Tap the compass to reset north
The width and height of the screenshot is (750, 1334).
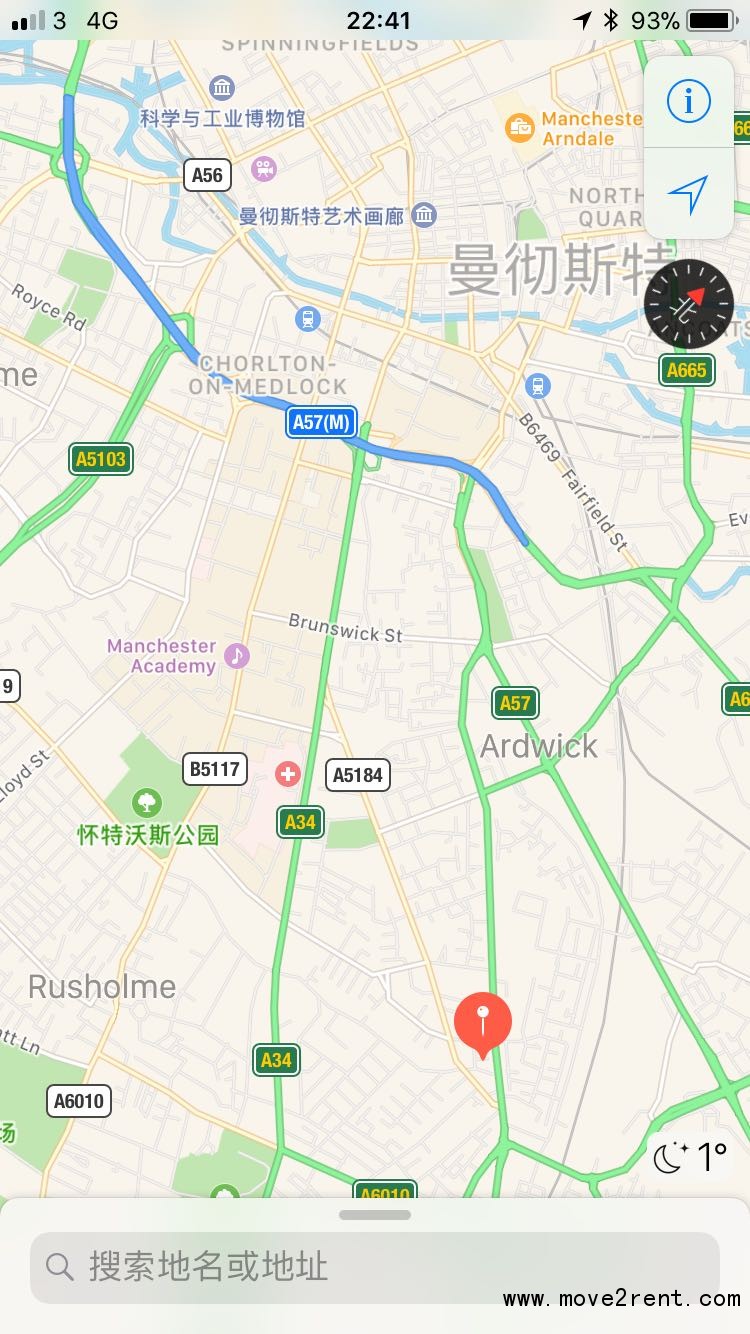(x=689, y=304)
